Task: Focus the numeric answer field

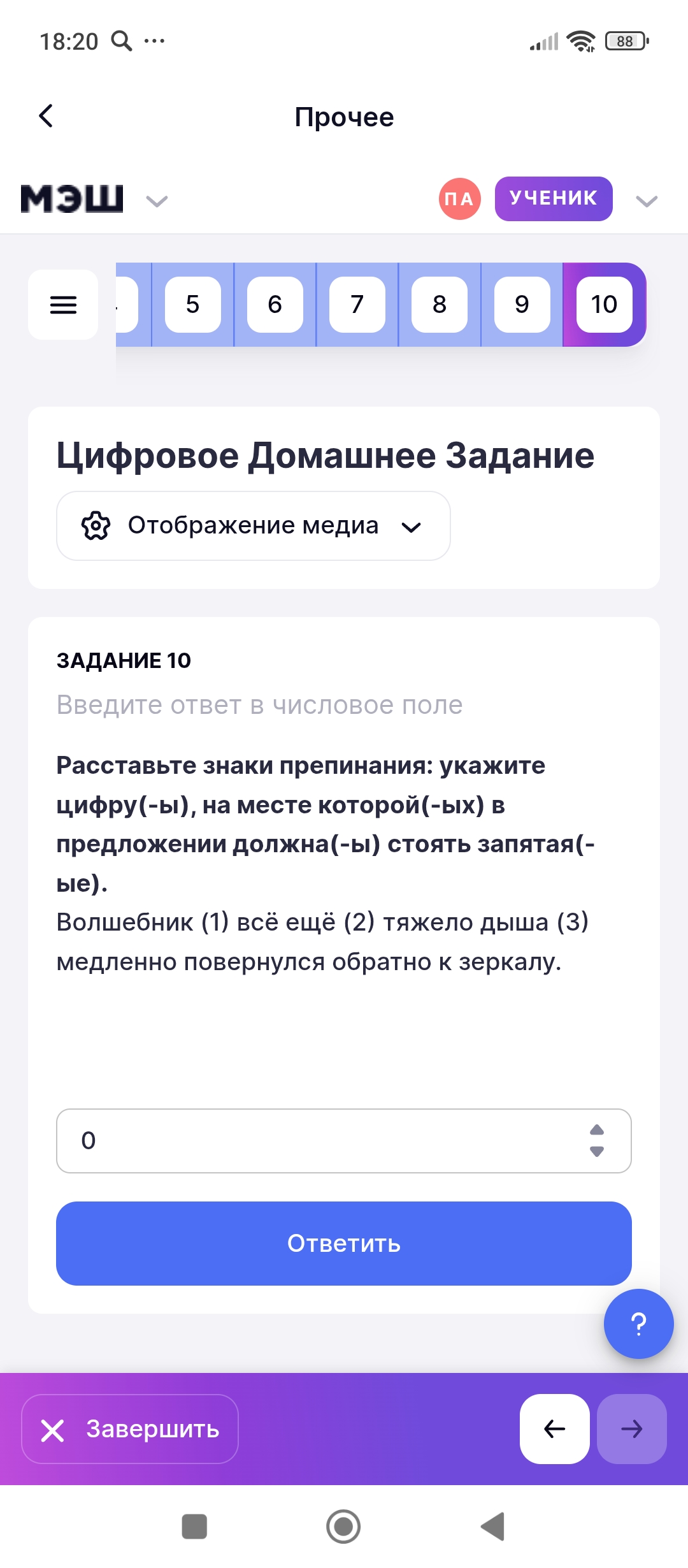Action: [319, 1141]
